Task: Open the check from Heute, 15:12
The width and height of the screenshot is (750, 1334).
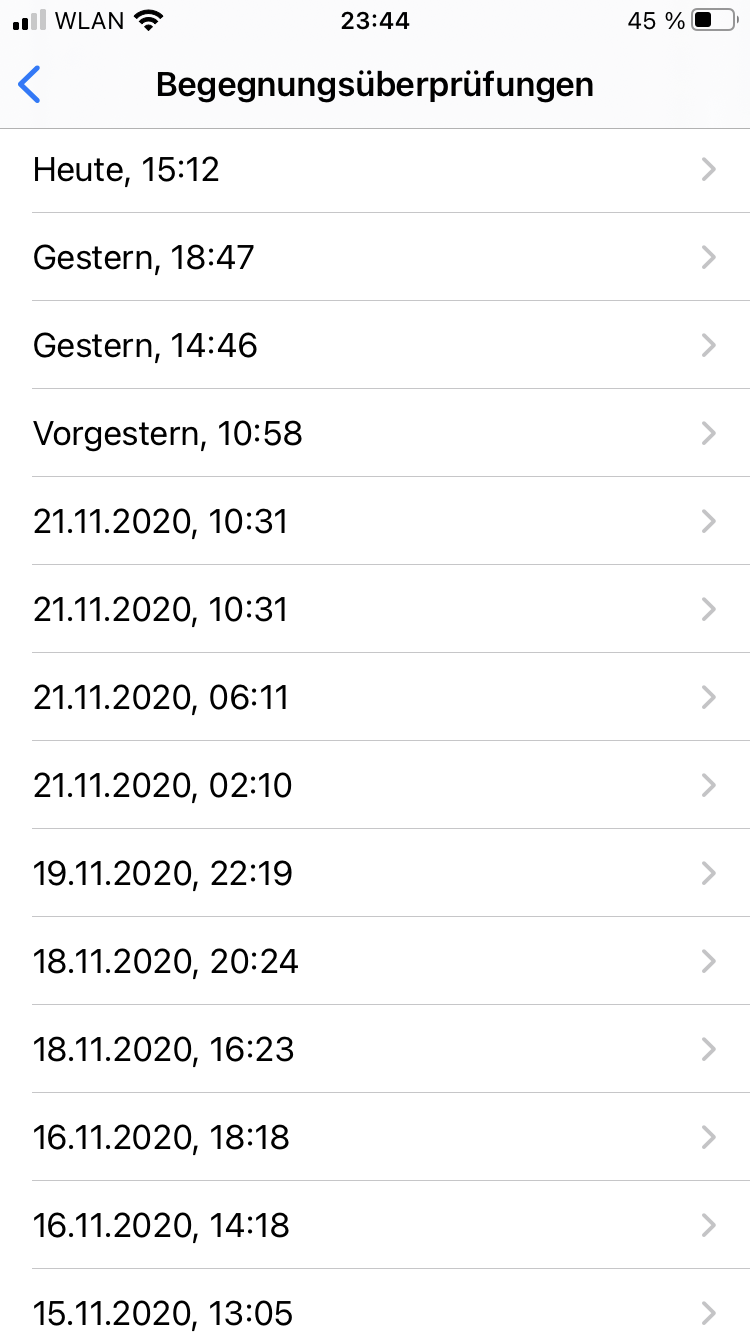Action: [375, 170]
